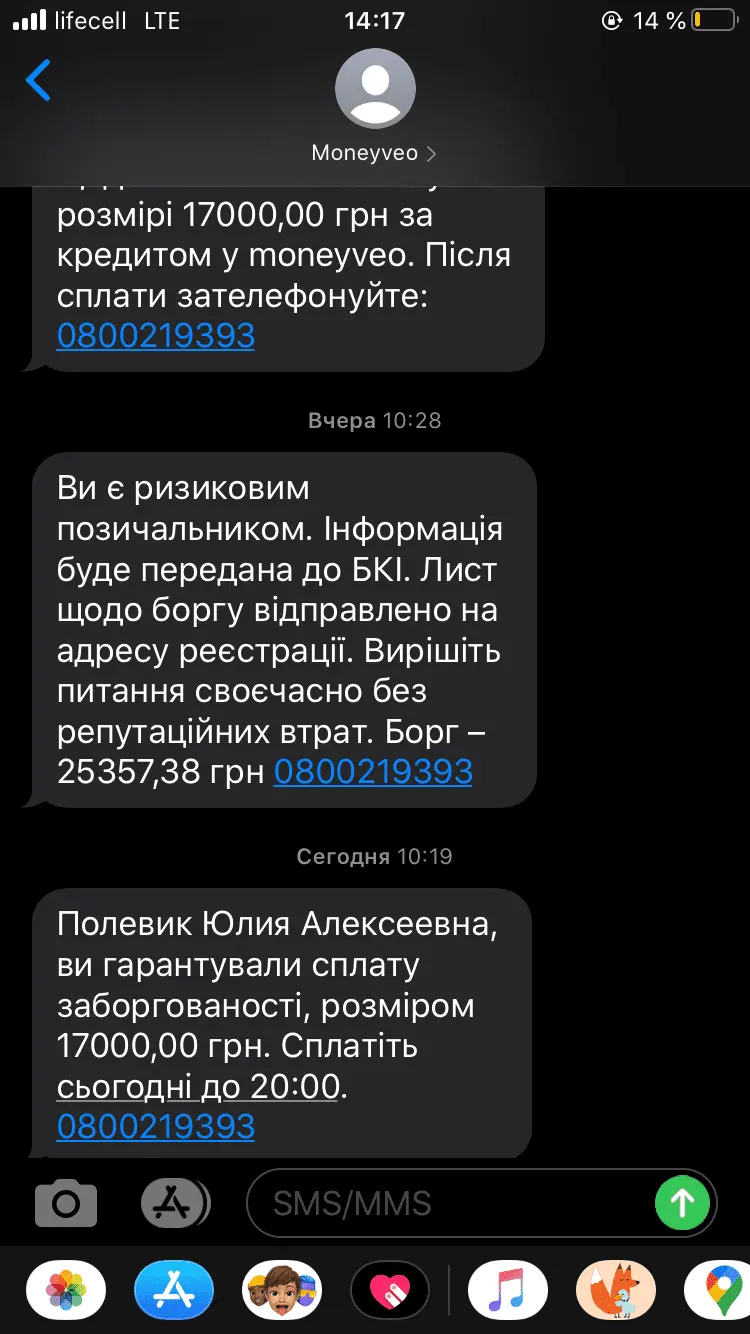The width and height of the screenshot is (750, 1334).
Task: Call the number in the first message
Action: pos(156,335)
